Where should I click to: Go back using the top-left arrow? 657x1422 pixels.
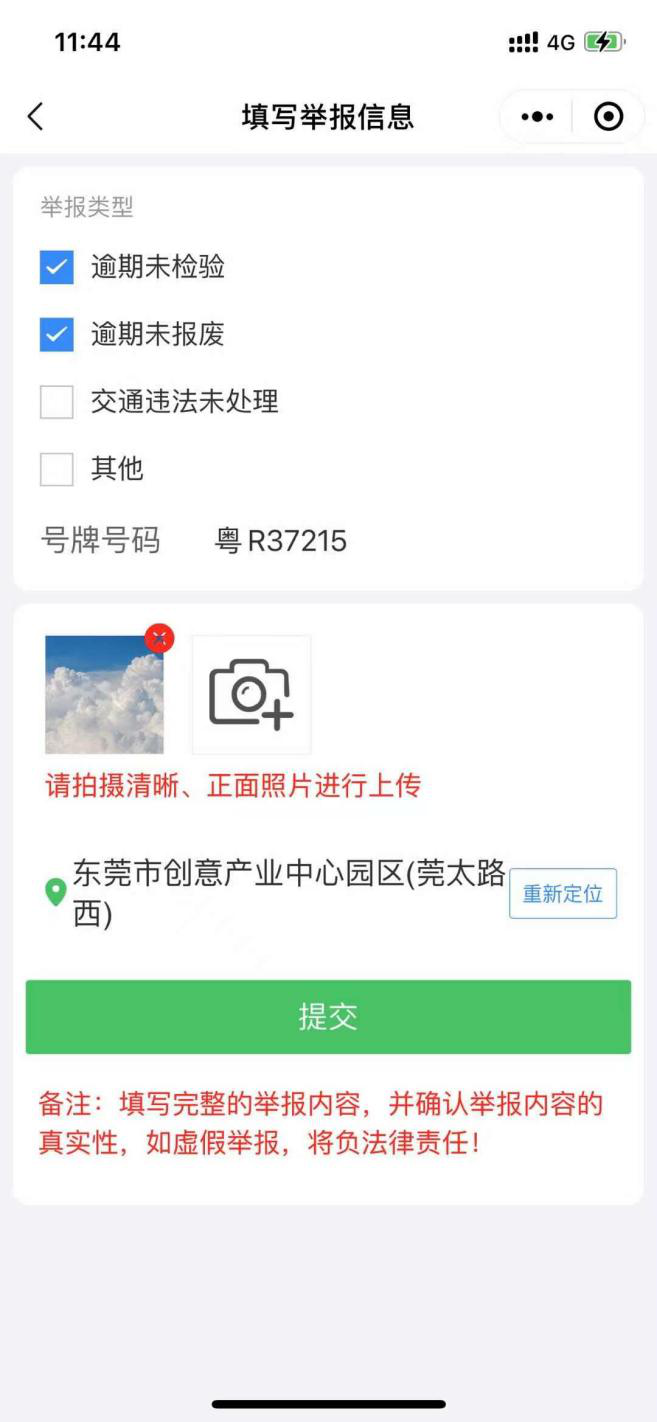pos(36,117)
